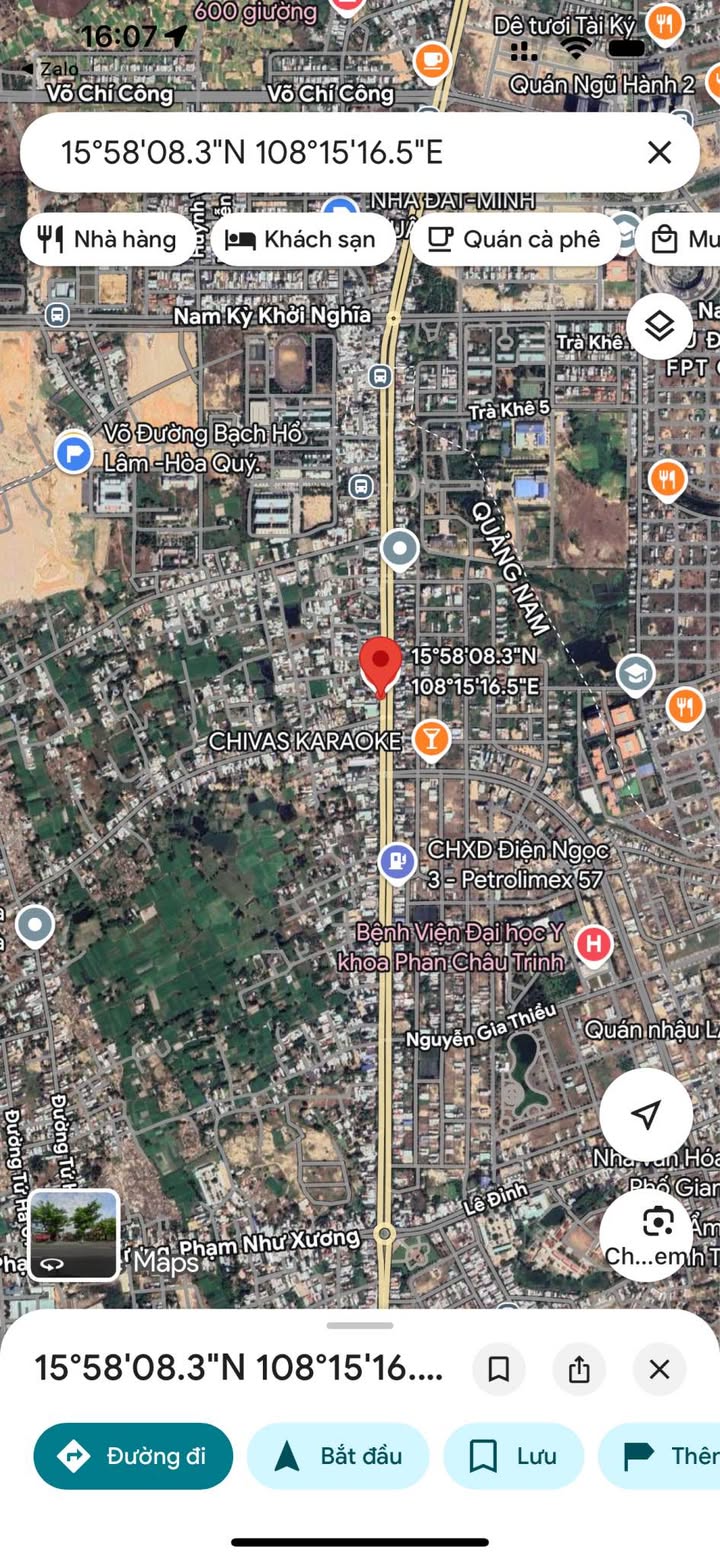720x1560 pixels.
Task: Clear the coordinates in the search box
Action: 659,152
